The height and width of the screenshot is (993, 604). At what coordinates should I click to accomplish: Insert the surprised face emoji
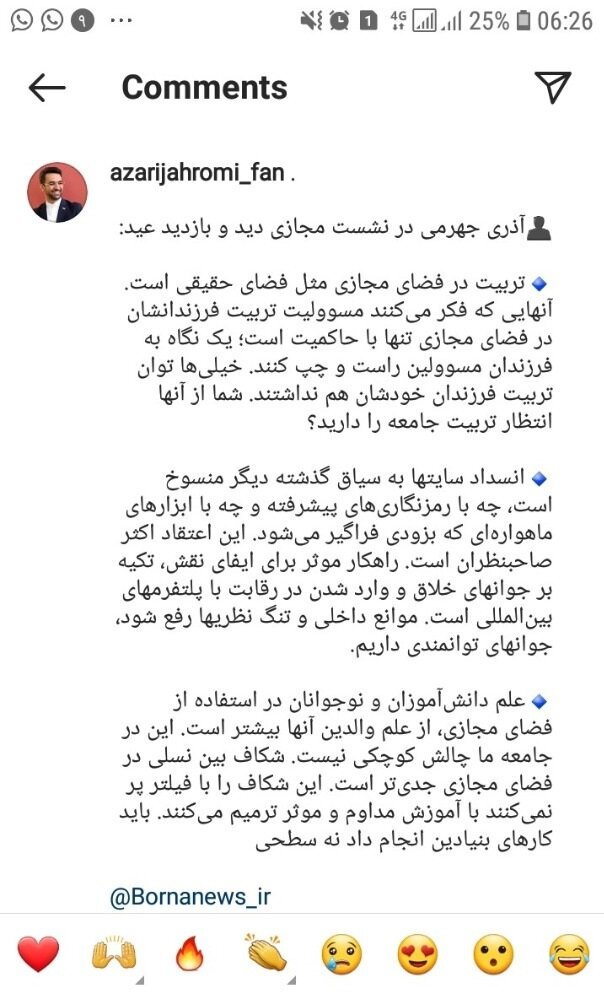pyautogui.click(x=493, y=954)
